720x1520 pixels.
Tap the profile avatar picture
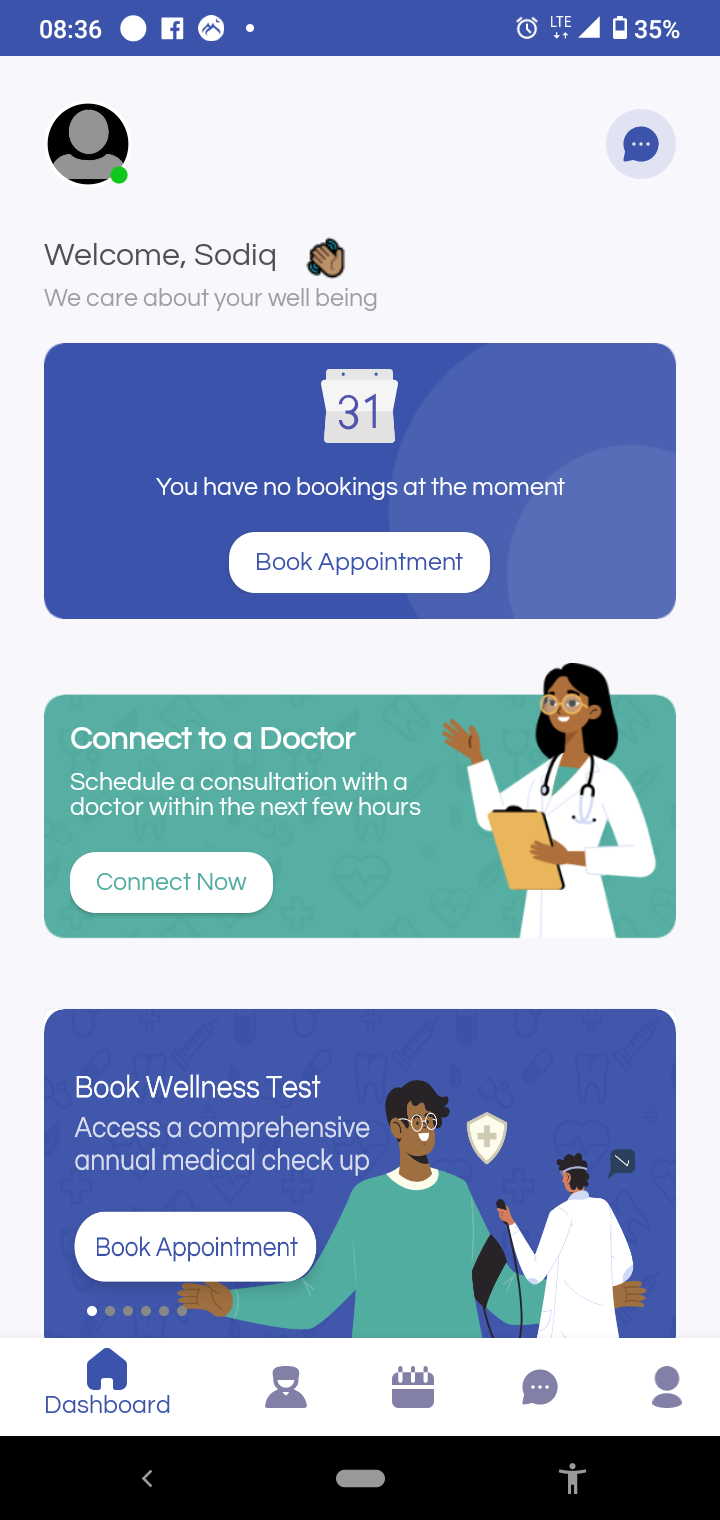88,144
